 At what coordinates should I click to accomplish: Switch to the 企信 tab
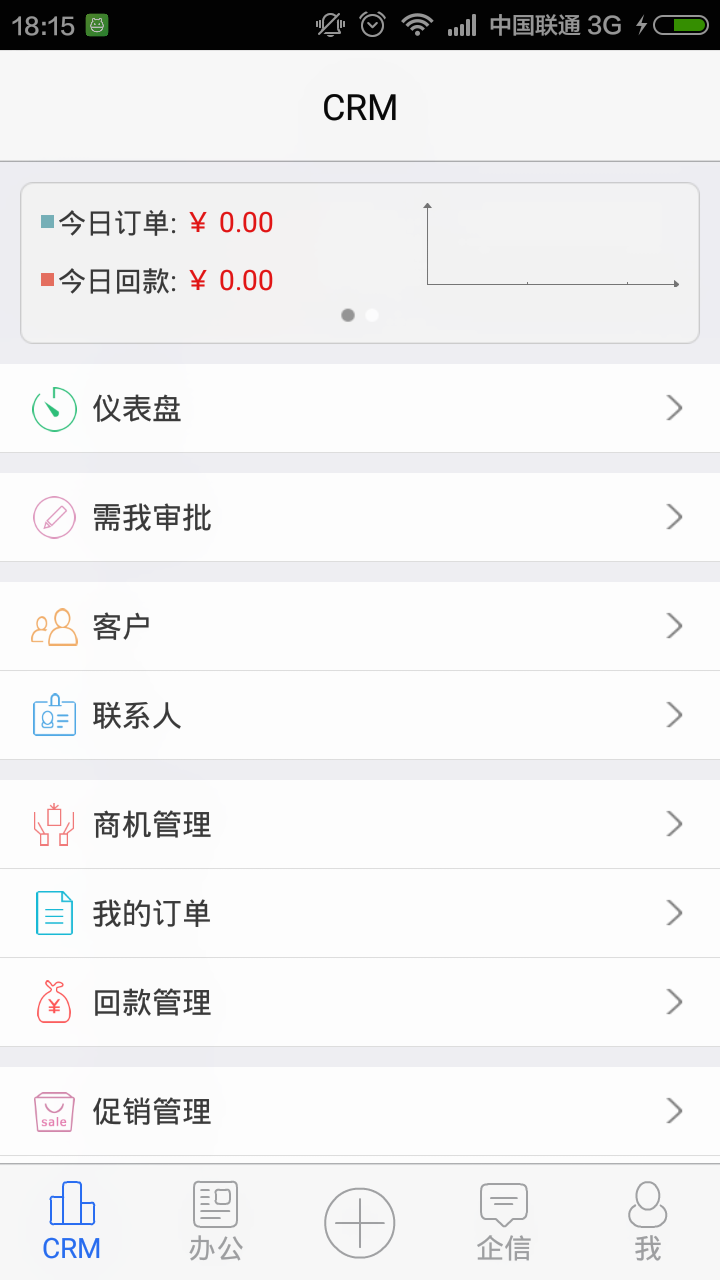(x=504, y=1222)
